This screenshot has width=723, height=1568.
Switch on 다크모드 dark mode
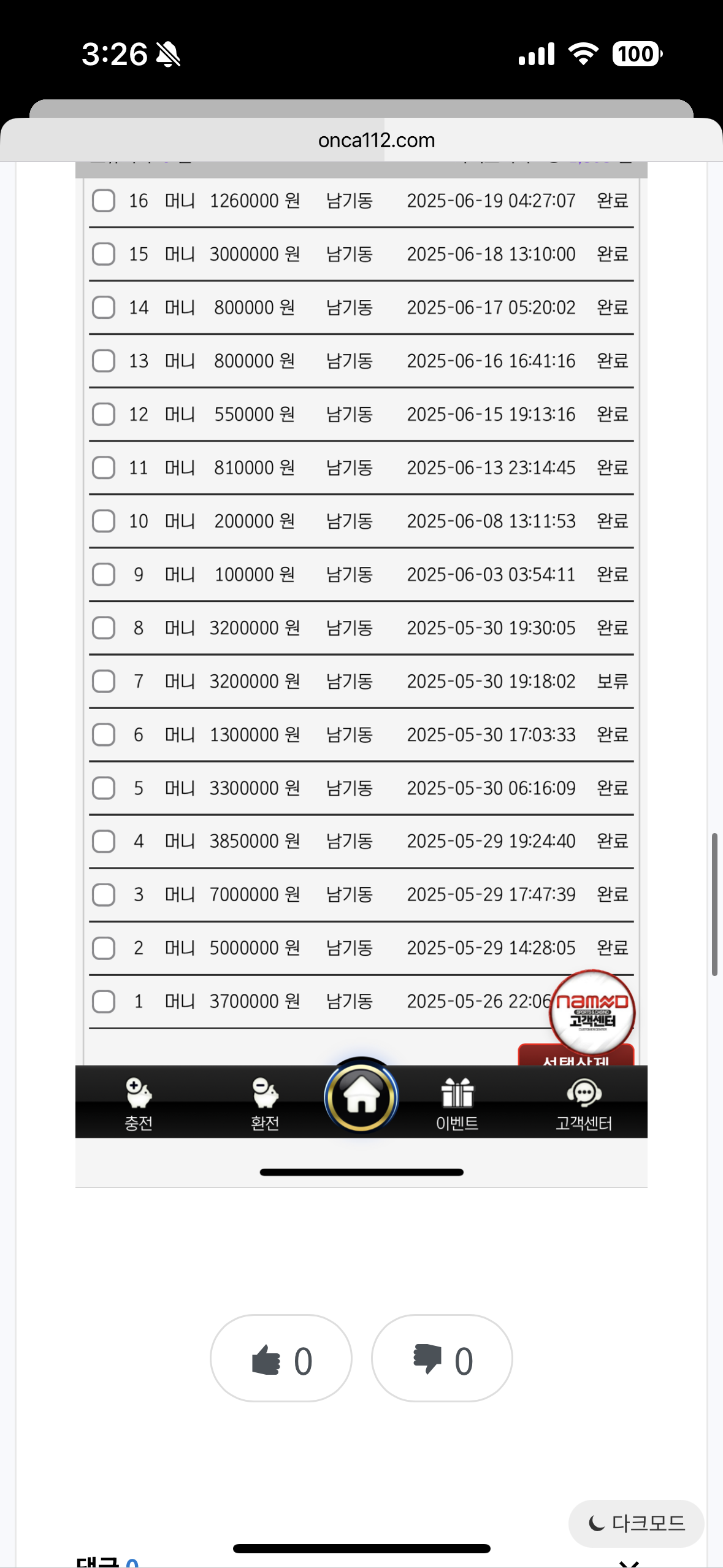point(636,1523)
